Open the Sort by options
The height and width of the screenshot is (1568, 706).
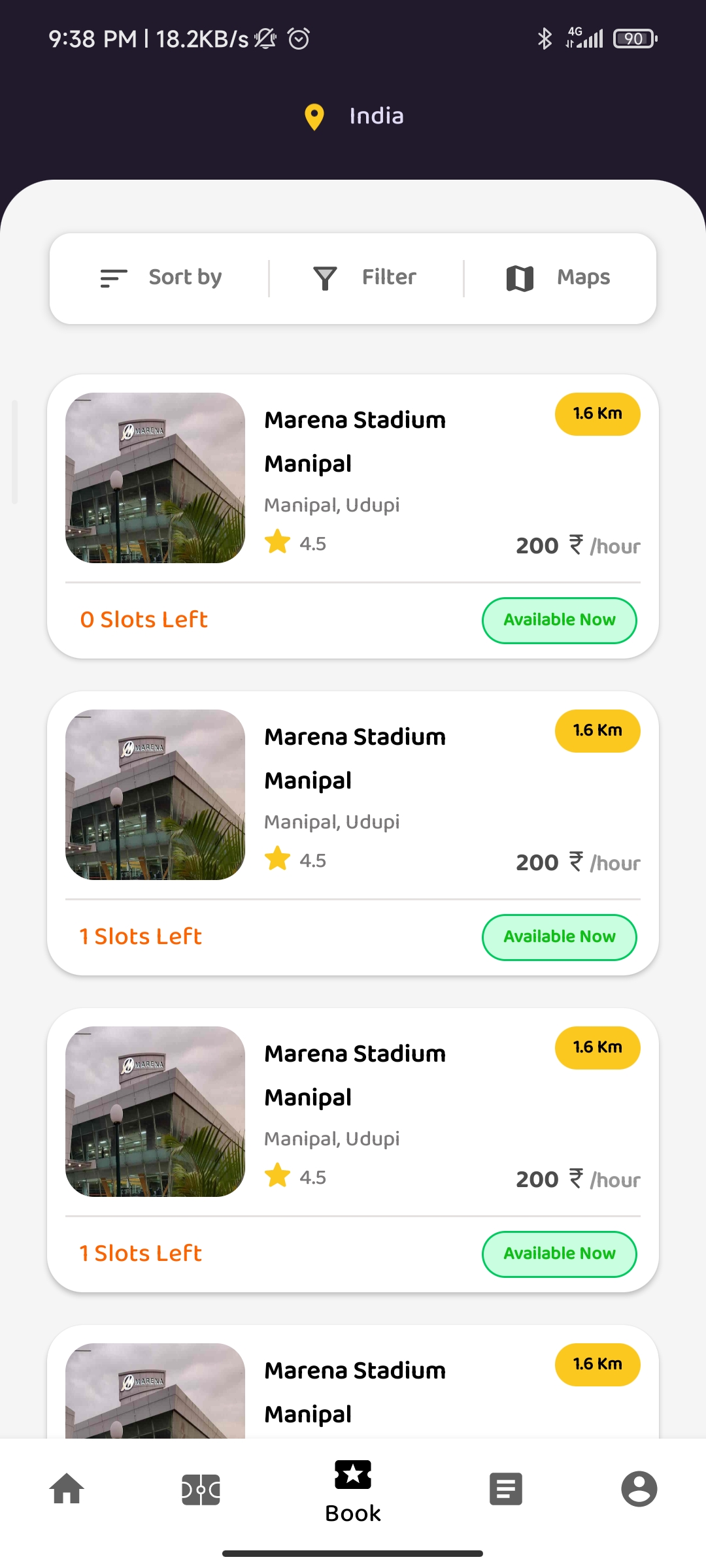click(185, 277)
